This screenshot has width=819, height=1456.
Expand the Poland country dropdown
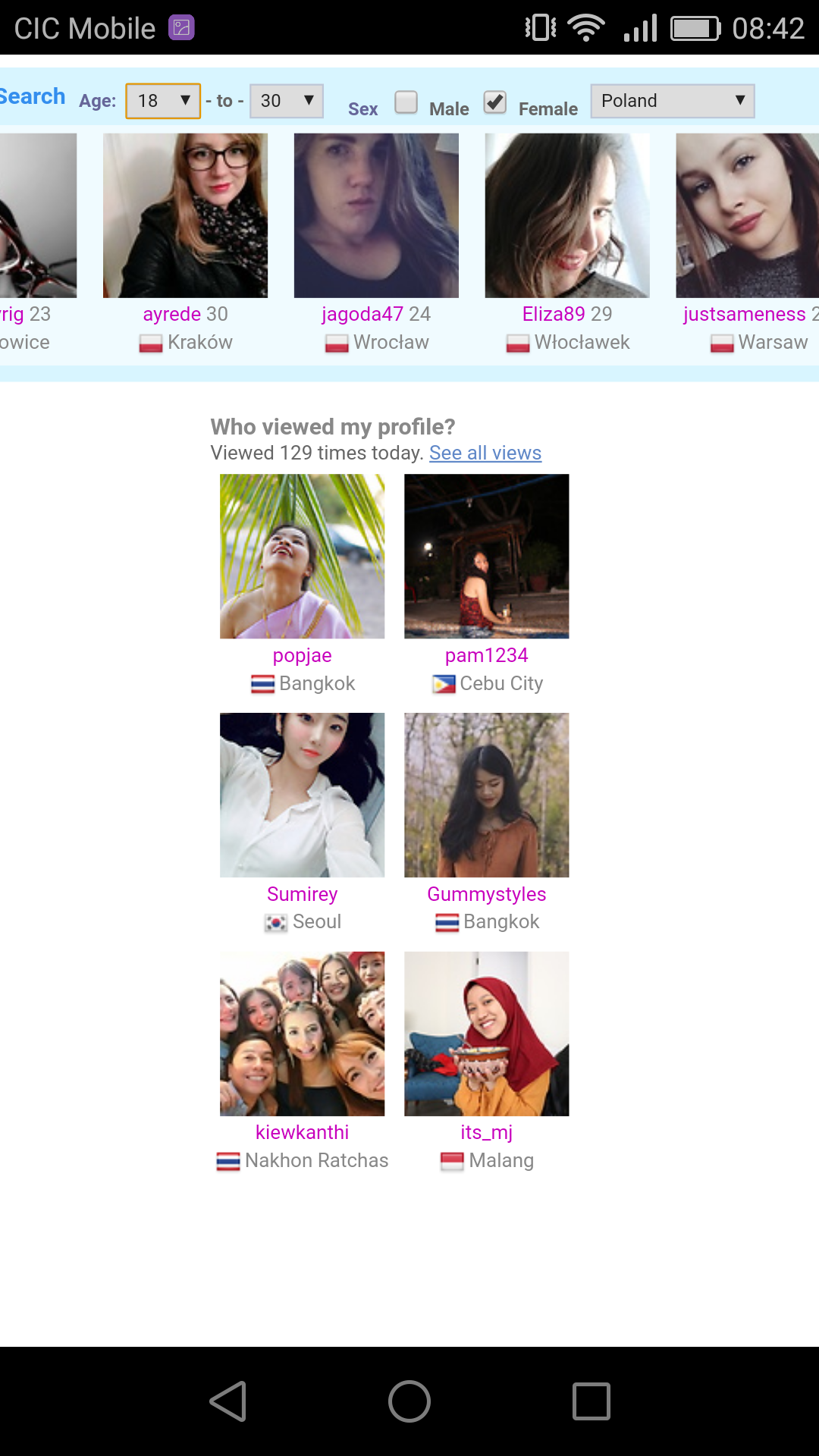point(673,101)
